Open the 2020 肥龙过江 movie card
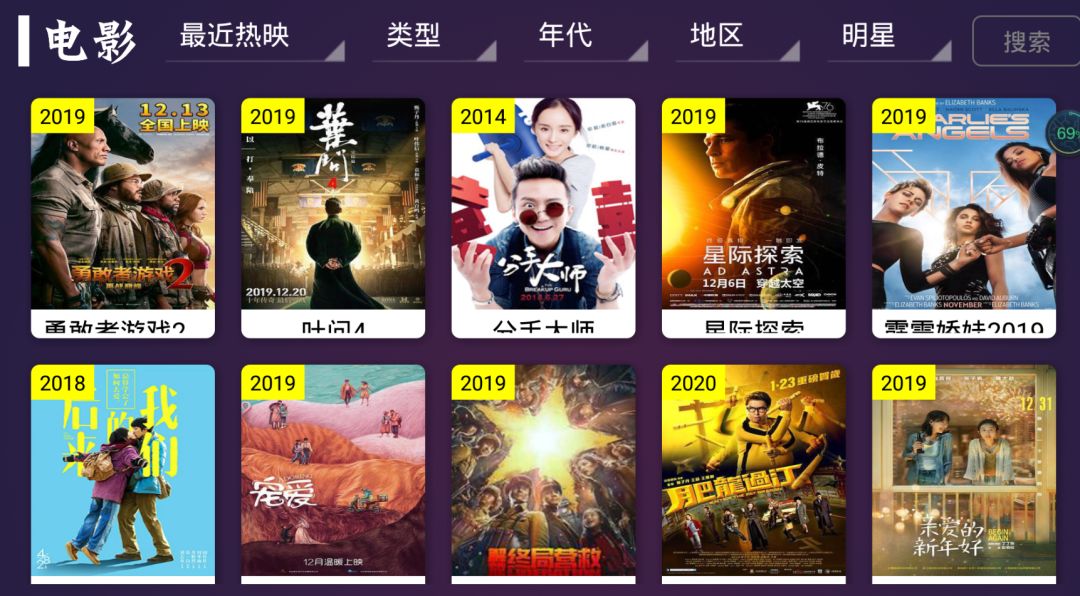Image resolution: width=1080 pixels, height=596 pixels. [753, 472]
